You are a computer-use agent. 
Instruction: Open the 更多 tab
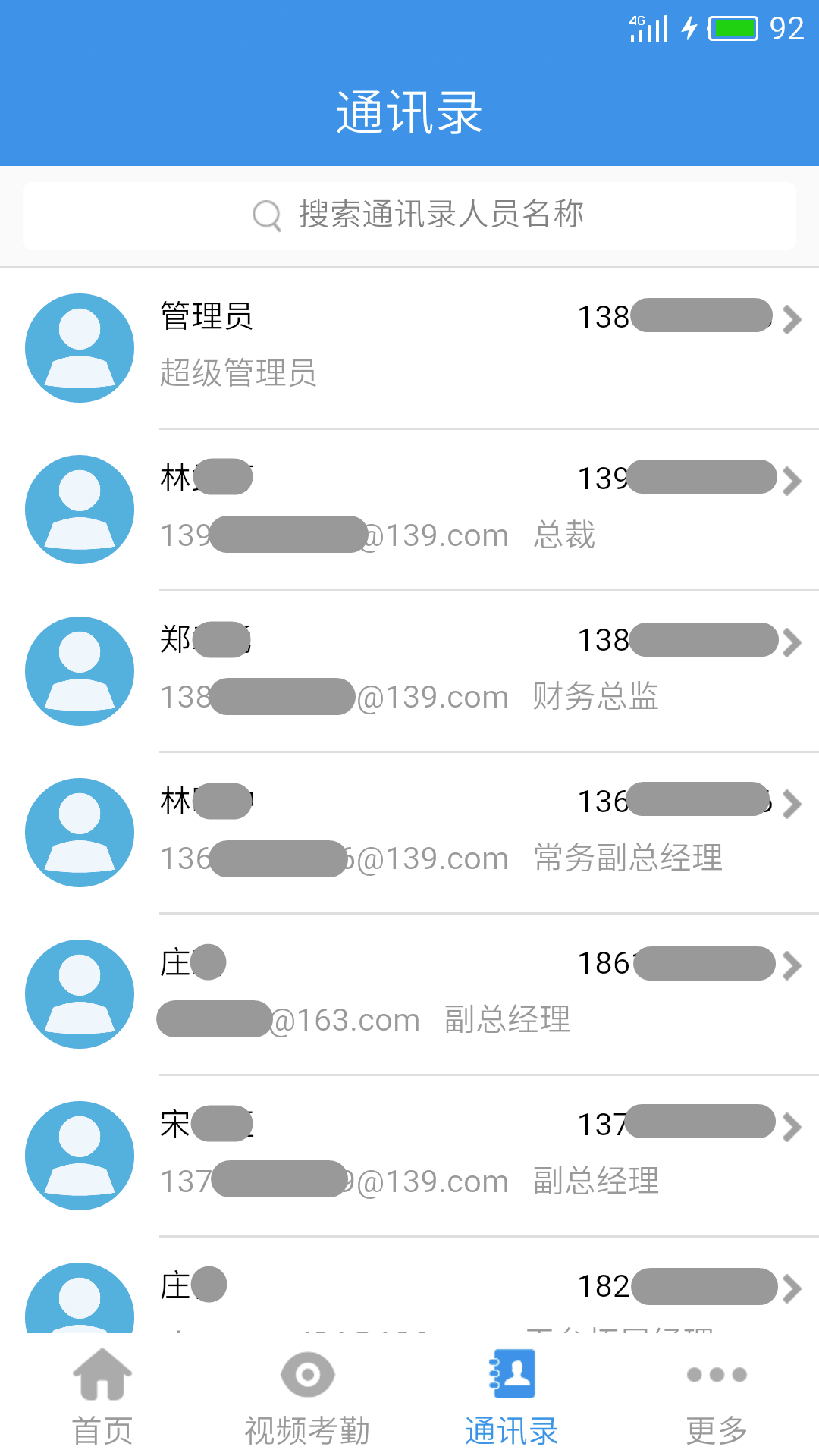(x=717, y=1397)
